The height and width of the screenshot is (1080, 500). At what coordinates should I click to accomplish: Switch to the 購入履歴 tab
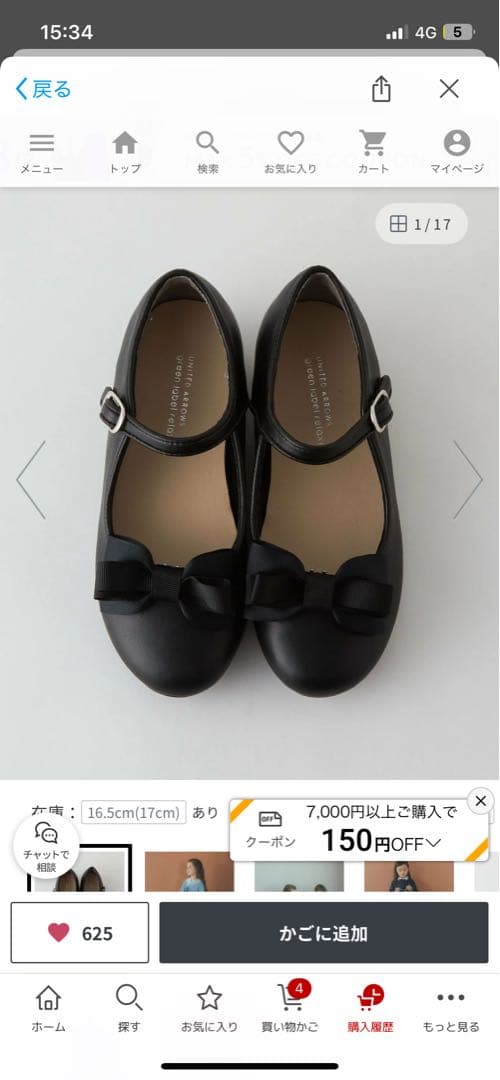[371, 1008]
